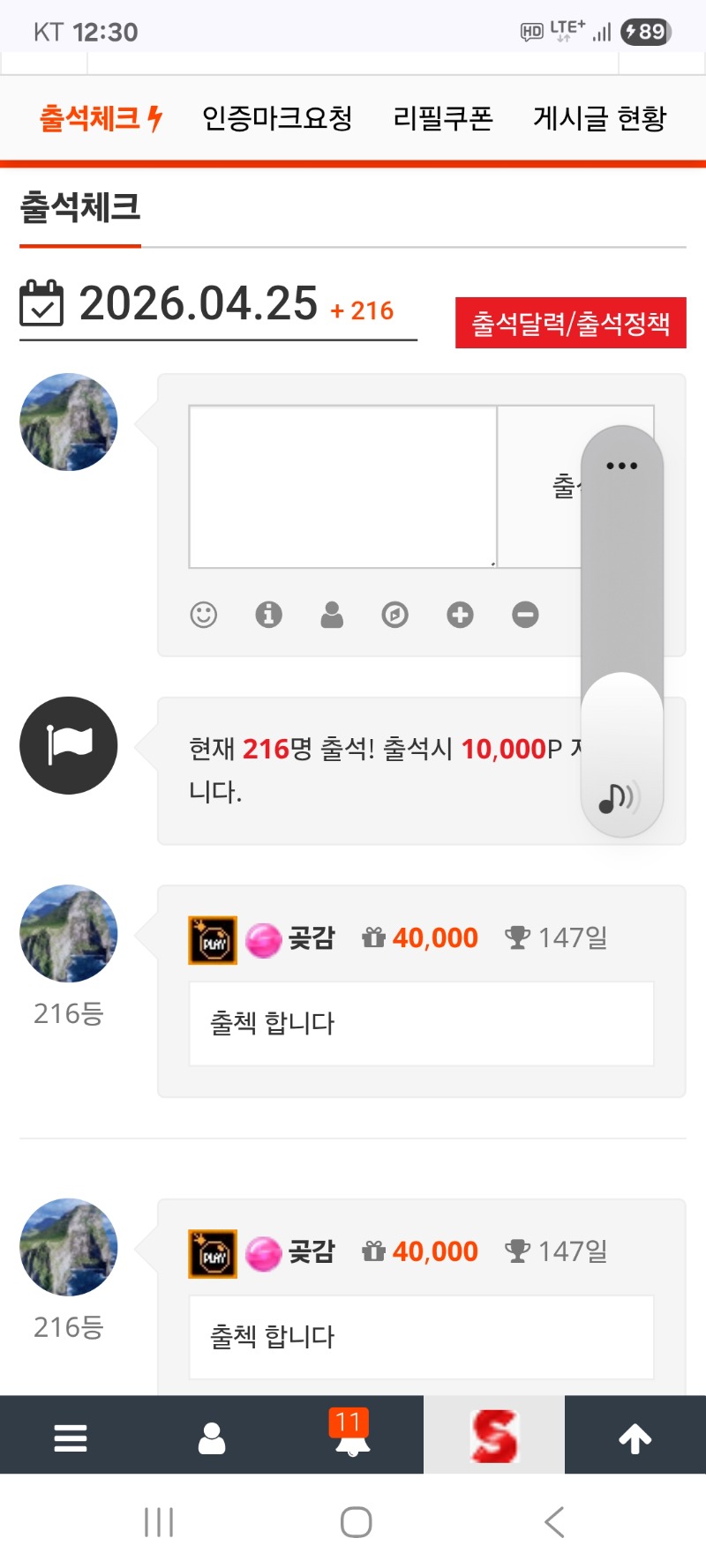Screen dimensions: 706x1568
Task: Select the 게시글 현황 tab
Action: (x=599, y=118)
